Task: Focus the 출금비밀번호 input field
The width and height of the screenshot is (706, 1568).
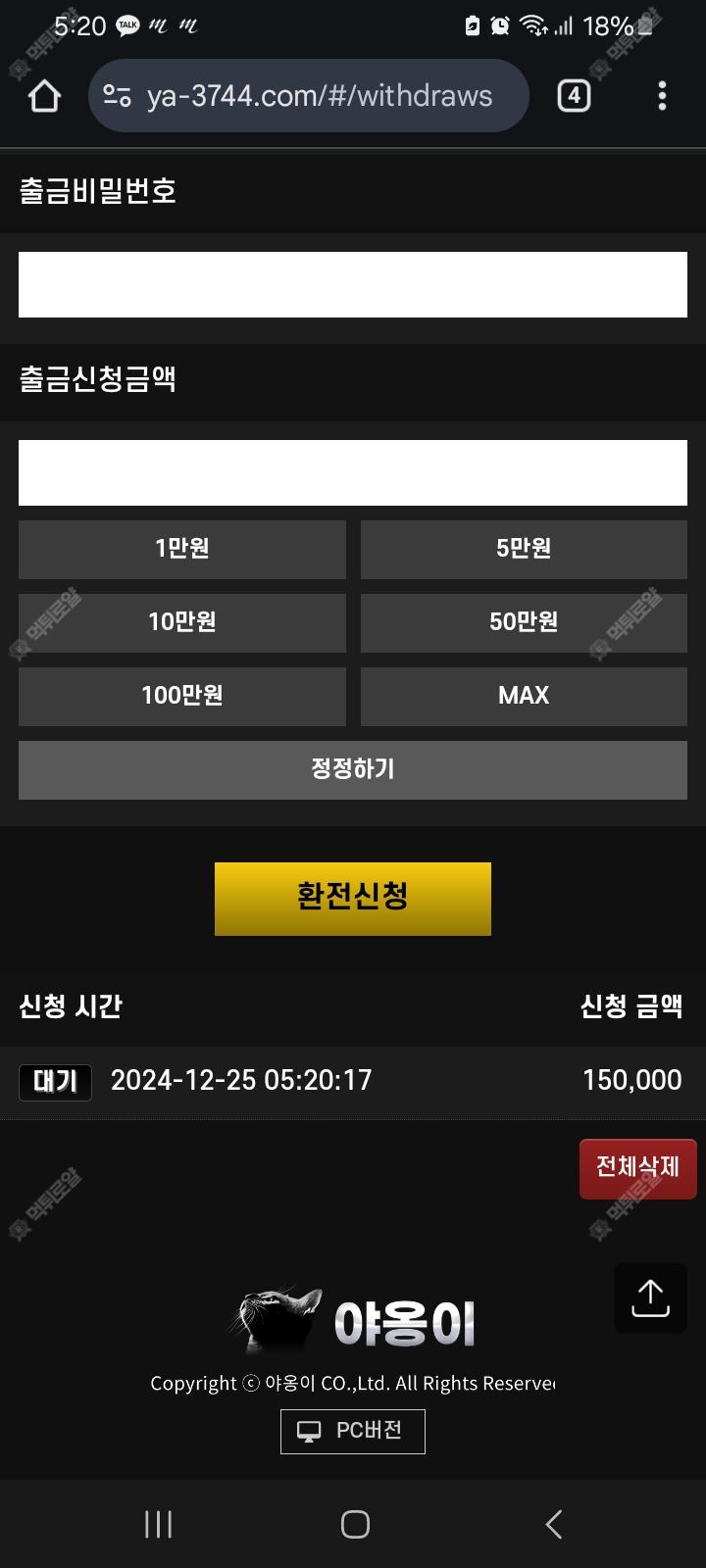Action: tap(353, 284)
